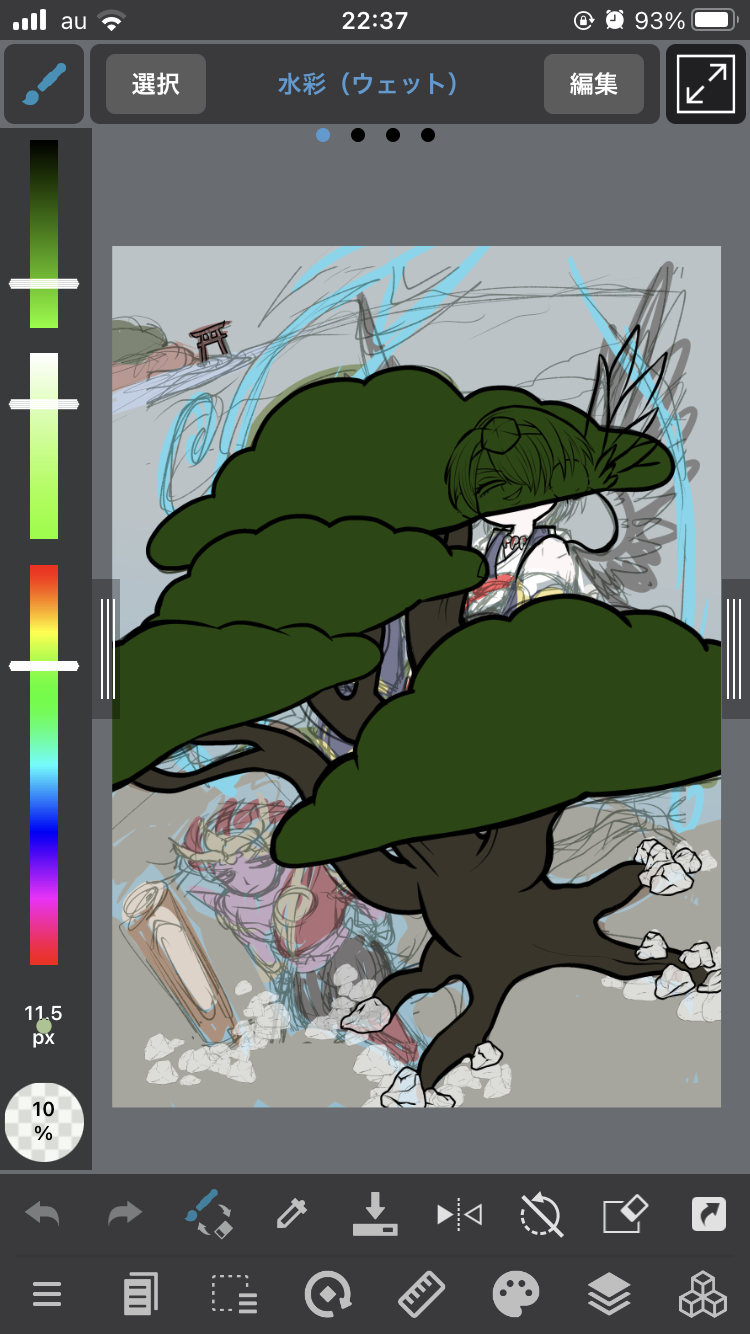Image resolution: width=750 pixels, height=1334 pixels.
Task: Tap the 編集 button
Action: 593,84
